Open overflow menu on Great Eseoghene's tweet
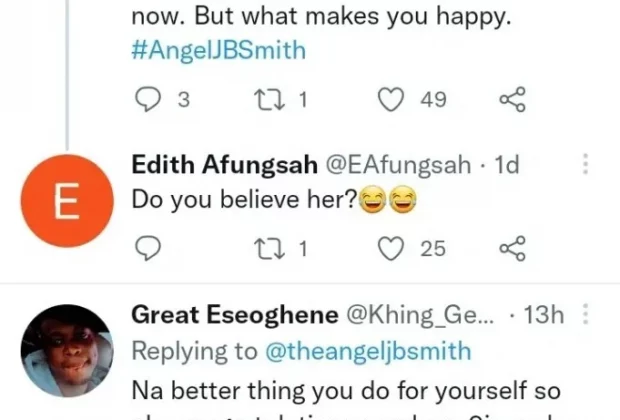This screenshot has width=620, height=420. point(586,314)
